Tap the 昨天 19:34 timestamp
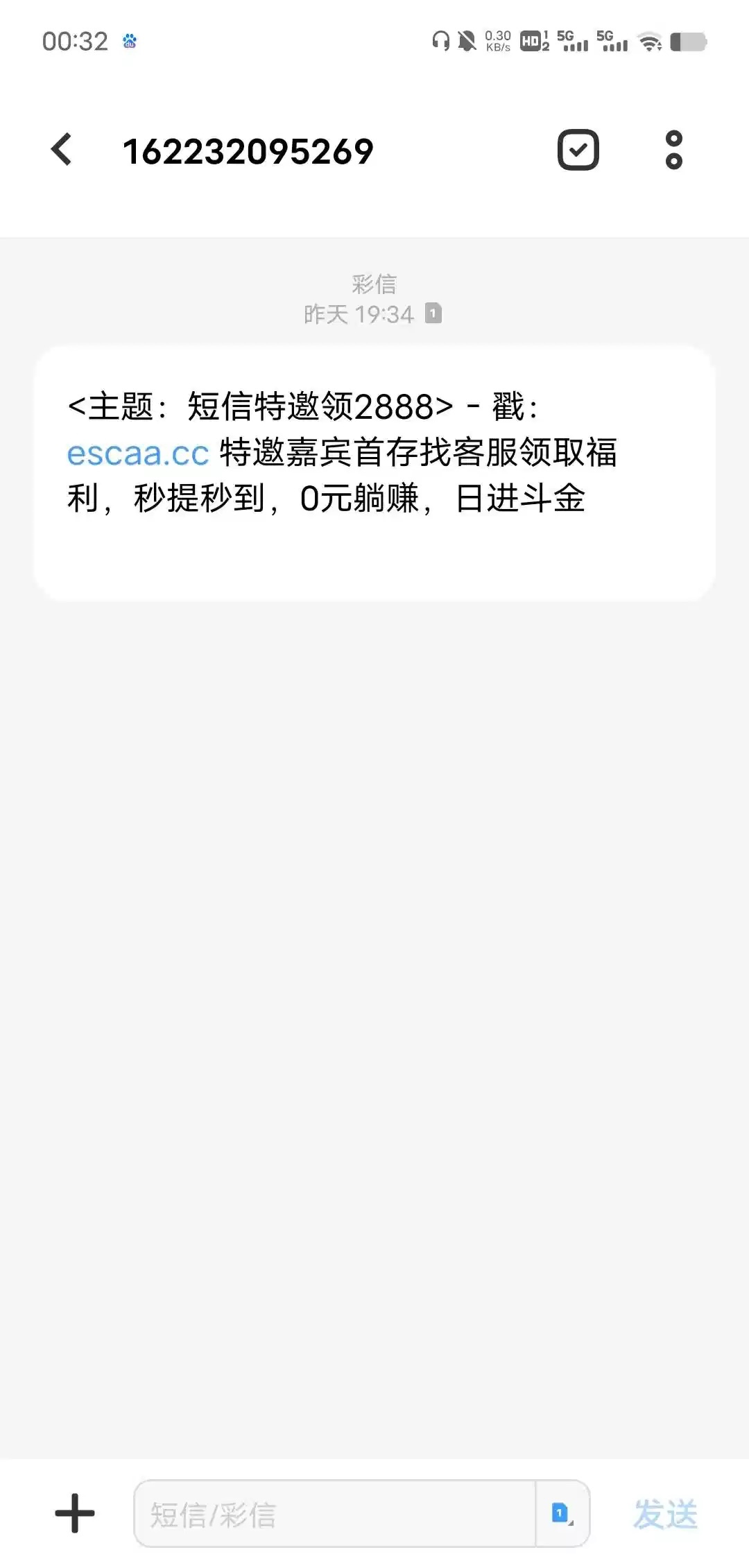Screen dimensions: 749x1568 tap(359, 313)
